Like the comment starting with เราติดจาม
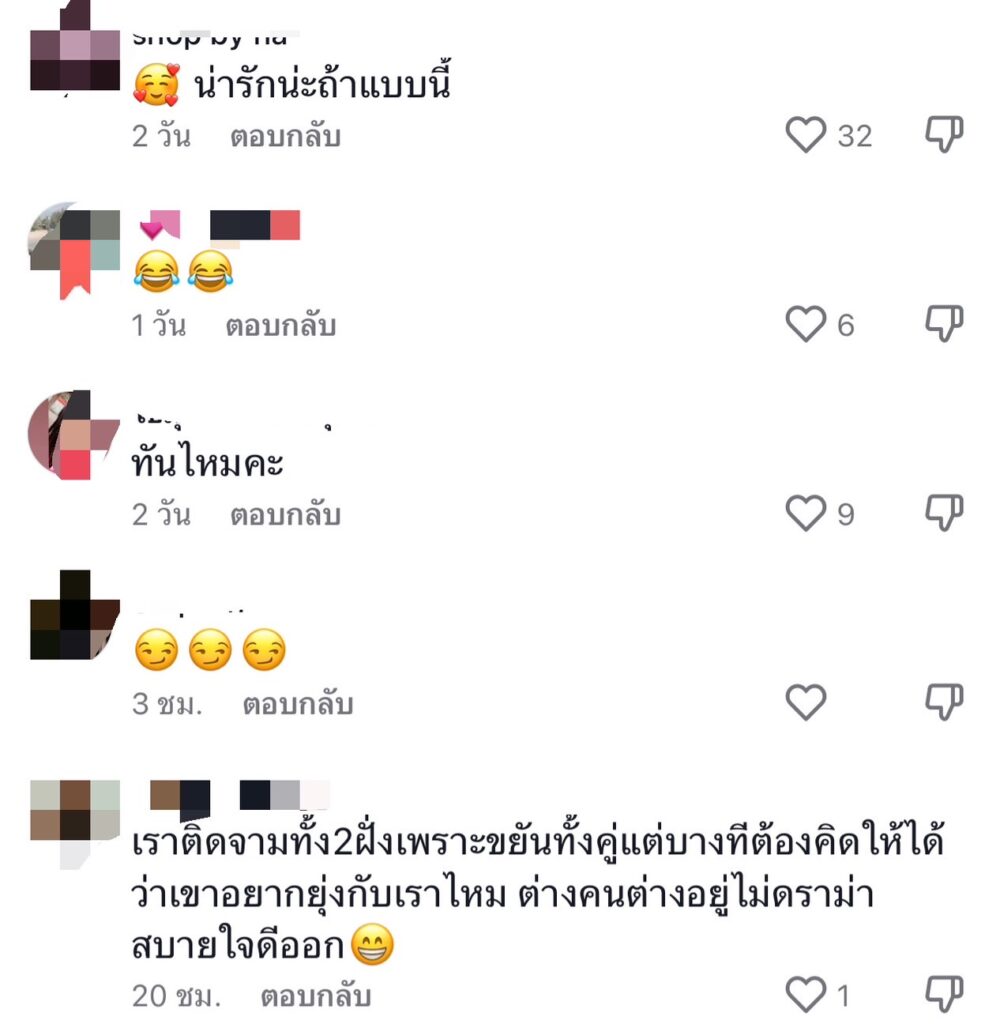This screenshot has height=1024, width=1000. click(806, 995)
